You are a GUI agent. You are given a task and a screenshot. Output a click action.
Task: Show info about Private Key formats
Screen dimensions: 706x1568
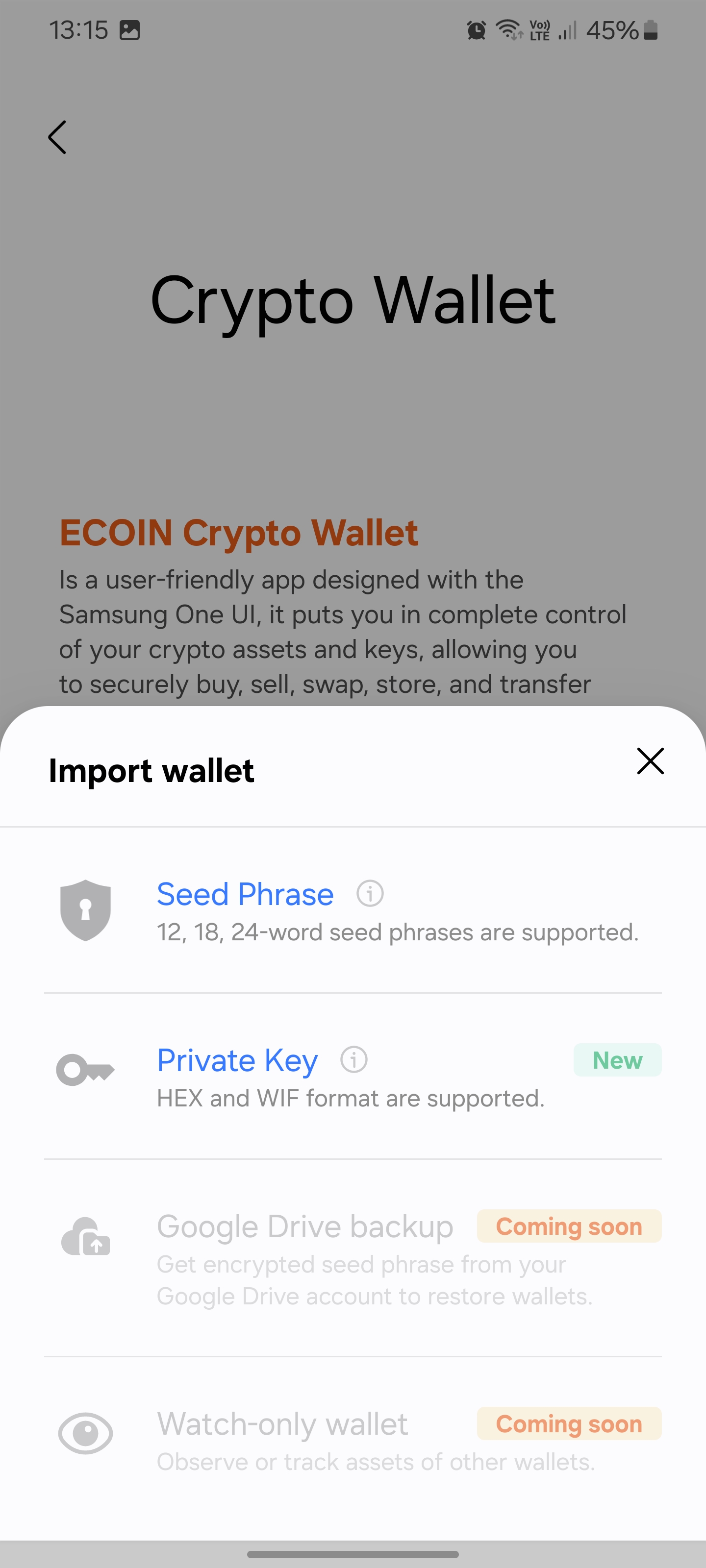(353, 1060)
